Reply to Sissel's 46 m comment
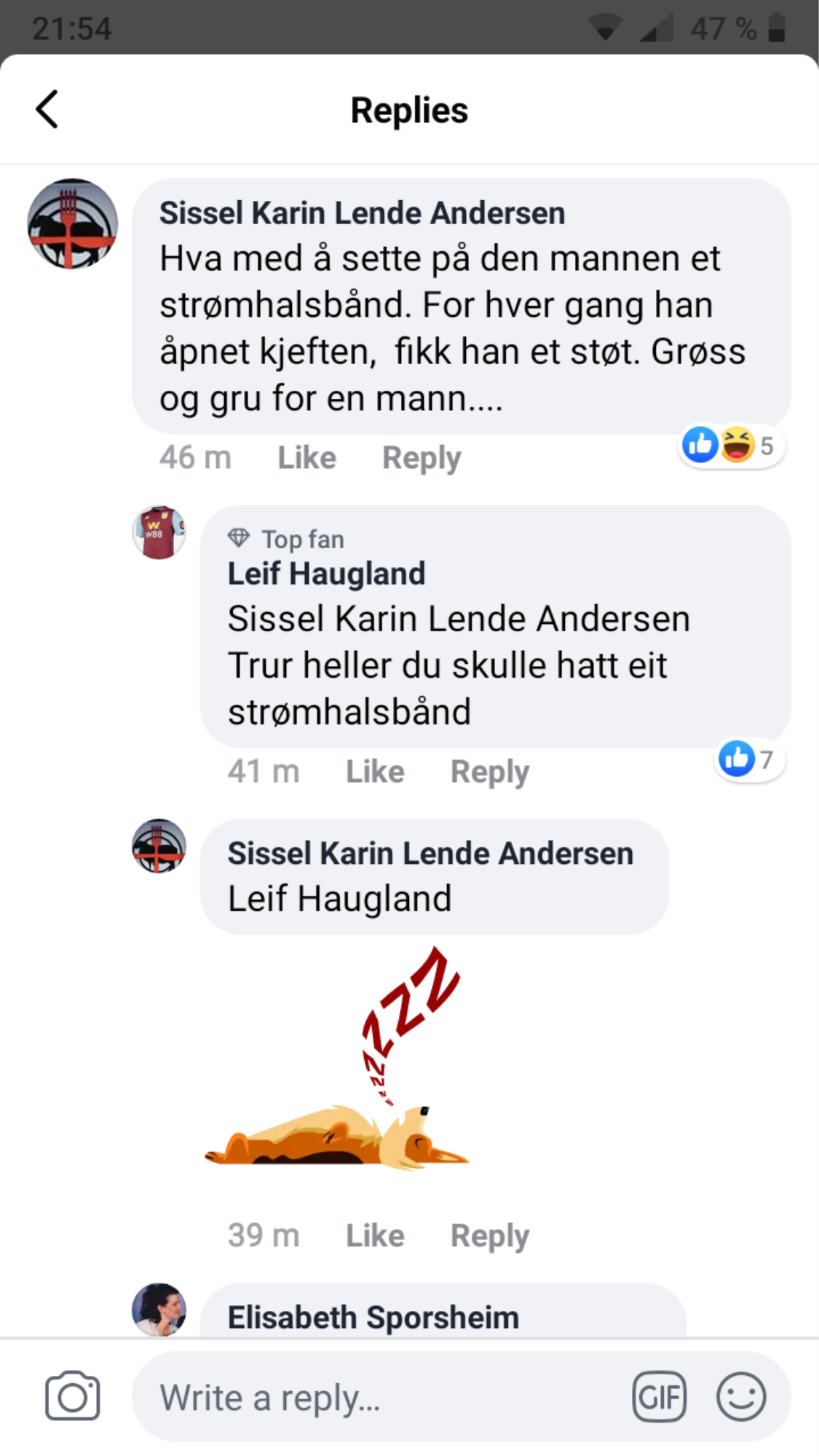819x1456 pixels. point(422,458)
